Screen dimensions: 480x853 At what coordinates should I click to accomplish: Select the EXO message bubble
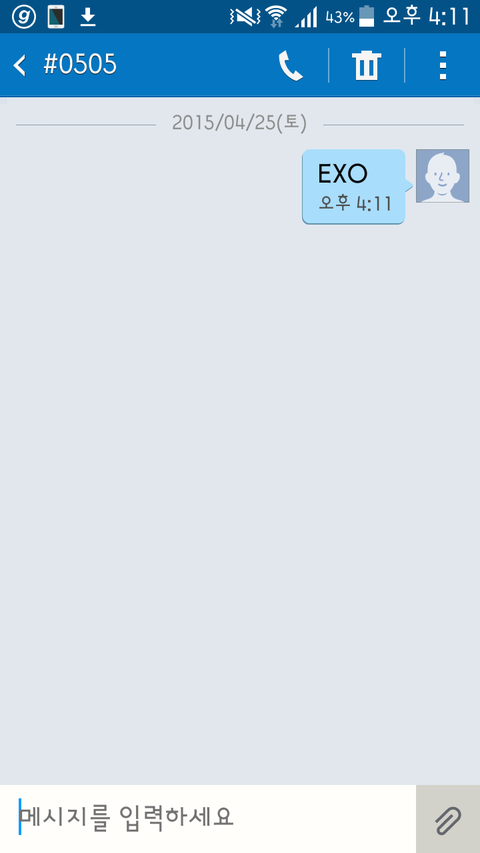click(x=354, y=187)
